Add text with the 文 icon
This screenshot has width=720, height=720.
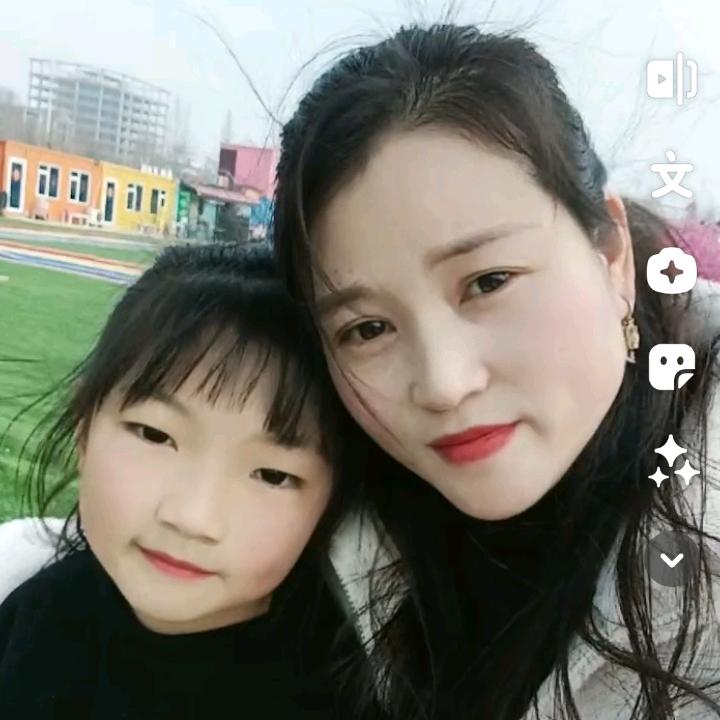[671, 176]
